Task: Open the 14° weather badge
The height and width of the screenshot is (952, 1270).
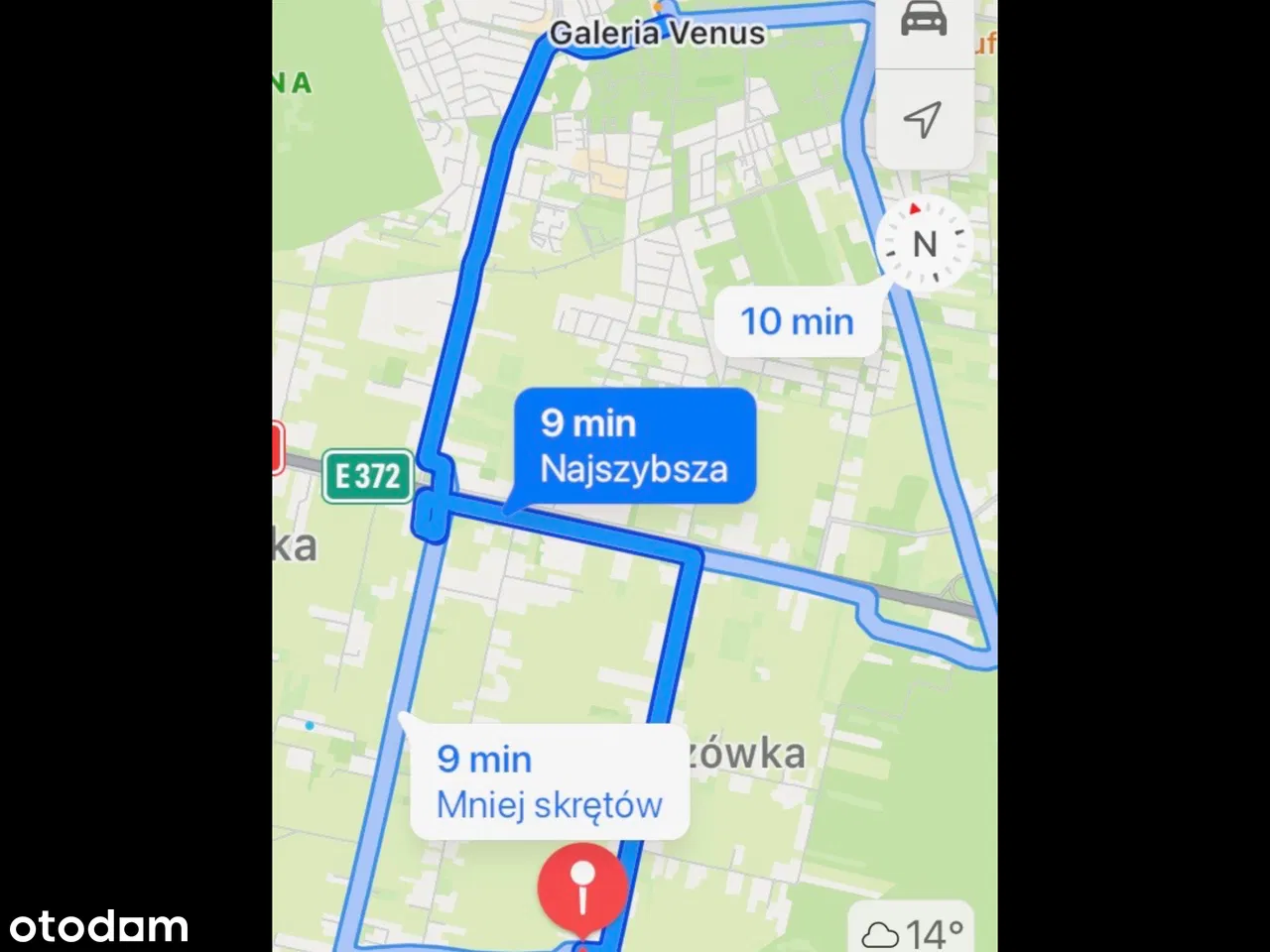Action: click(913, 932)
